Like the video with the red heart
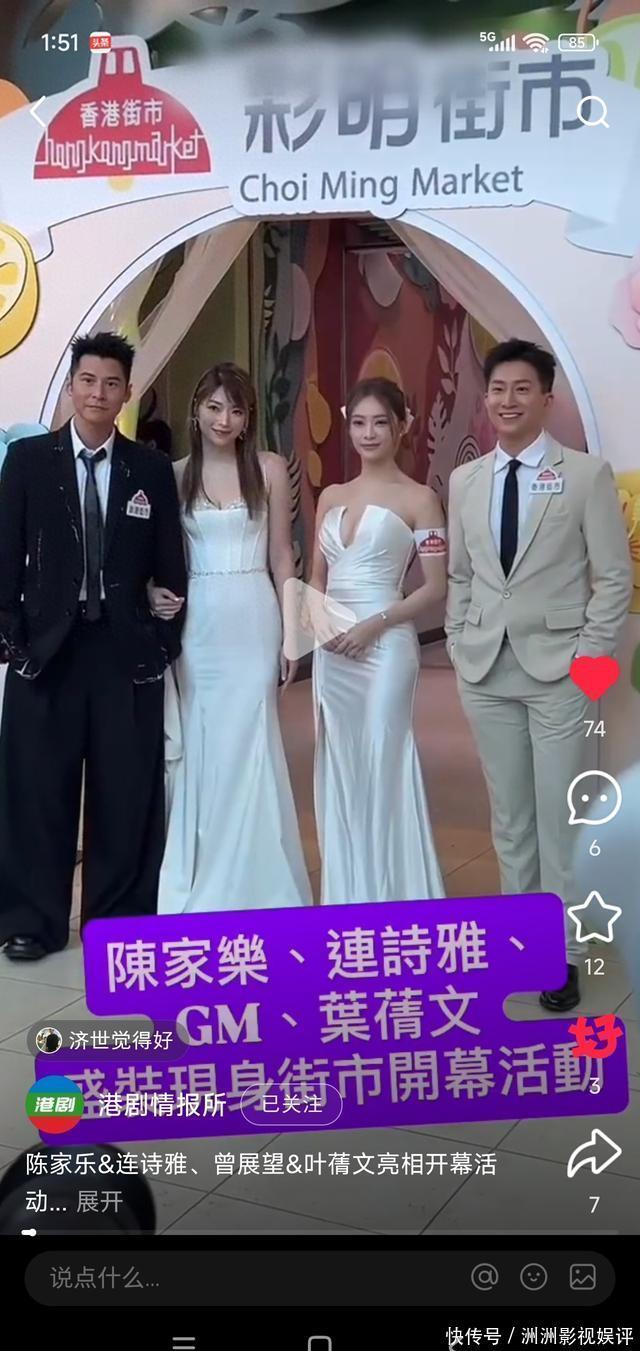This screenshot has height=1351, width=640. pos(594,679)
